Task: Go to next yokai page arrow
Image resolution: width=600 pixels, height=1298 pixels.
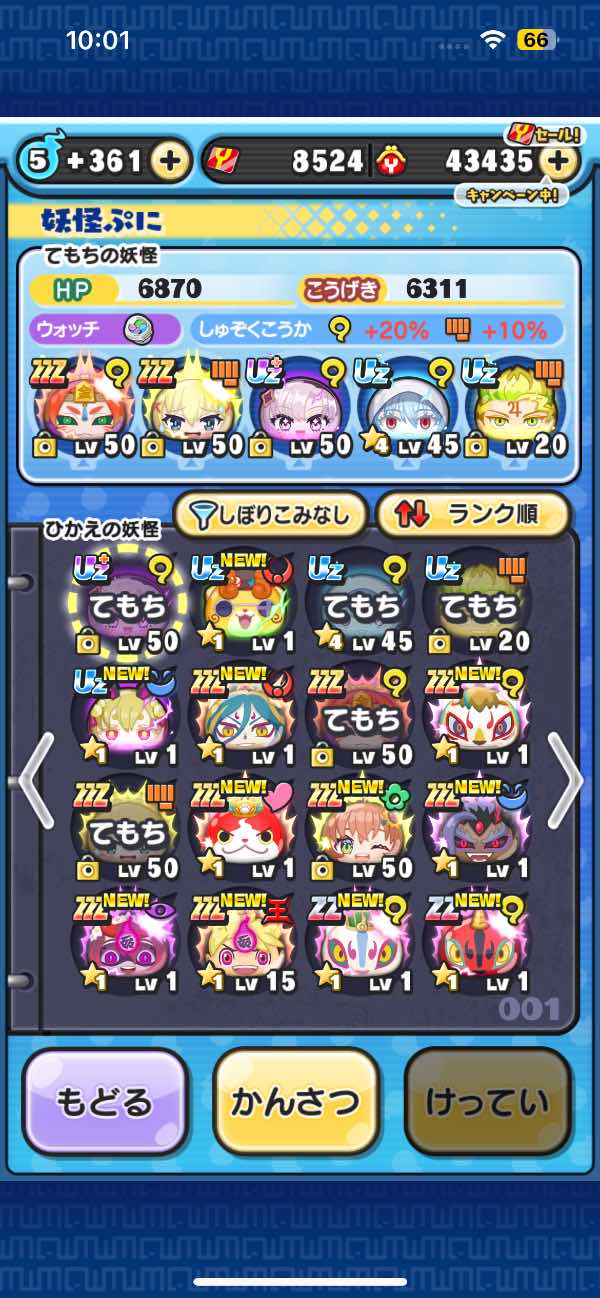Action: [565, 782]
